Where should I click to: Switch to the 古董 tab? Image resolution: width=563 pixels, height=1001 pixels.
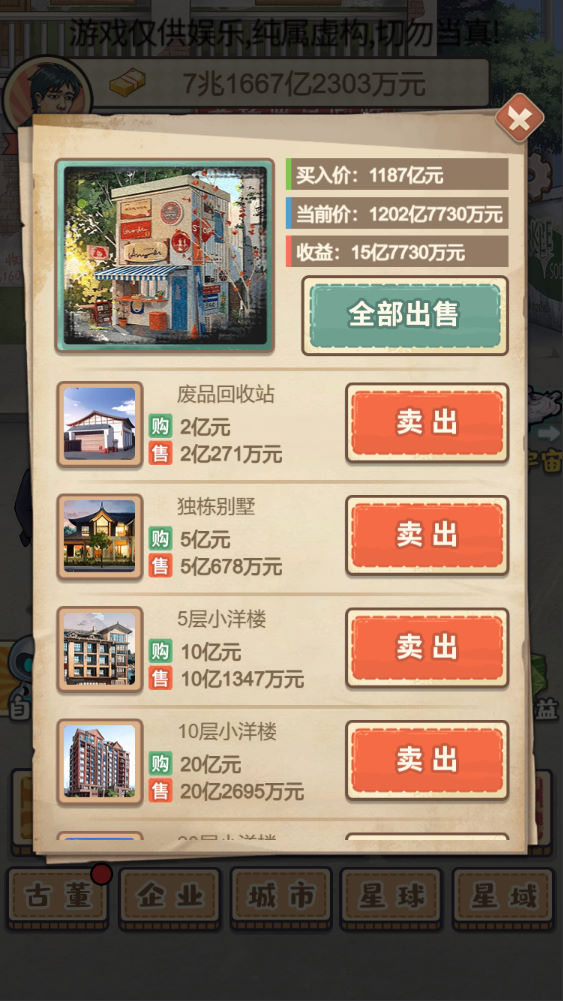point(58,897)
